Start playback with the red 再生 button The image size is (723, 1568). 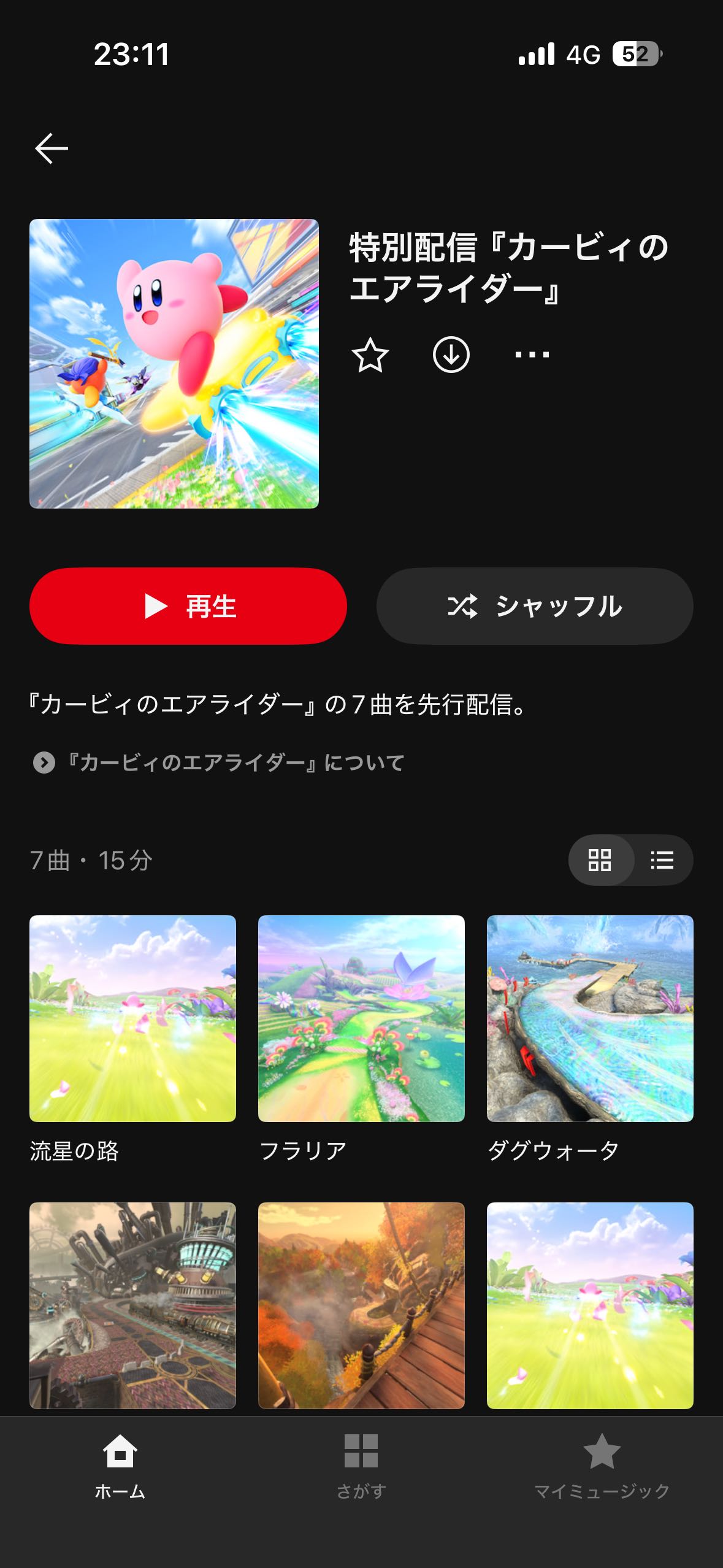click(188, 606)
